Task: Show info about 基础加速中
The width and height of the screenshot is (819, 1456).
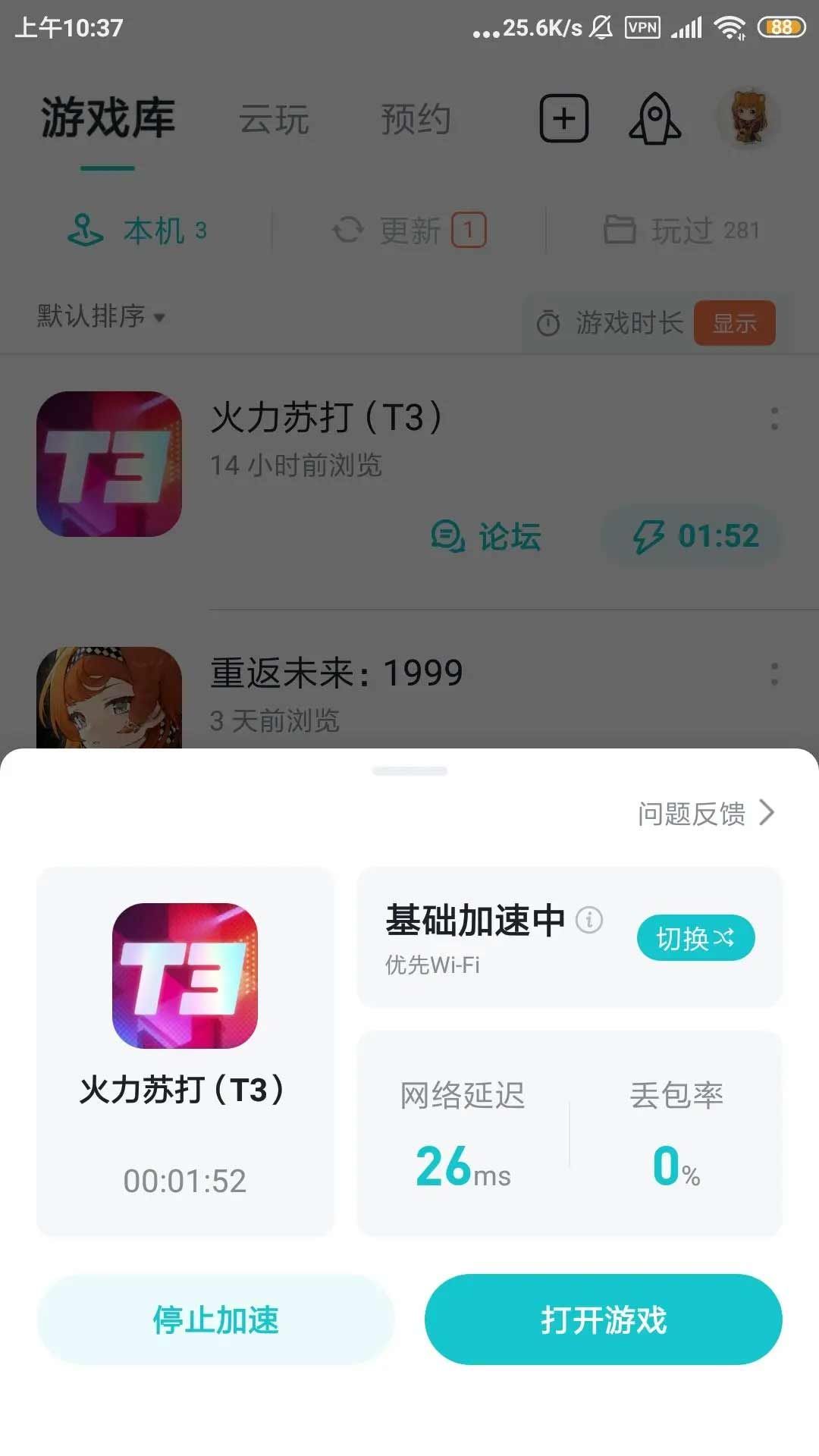Action: coord(589,920)
